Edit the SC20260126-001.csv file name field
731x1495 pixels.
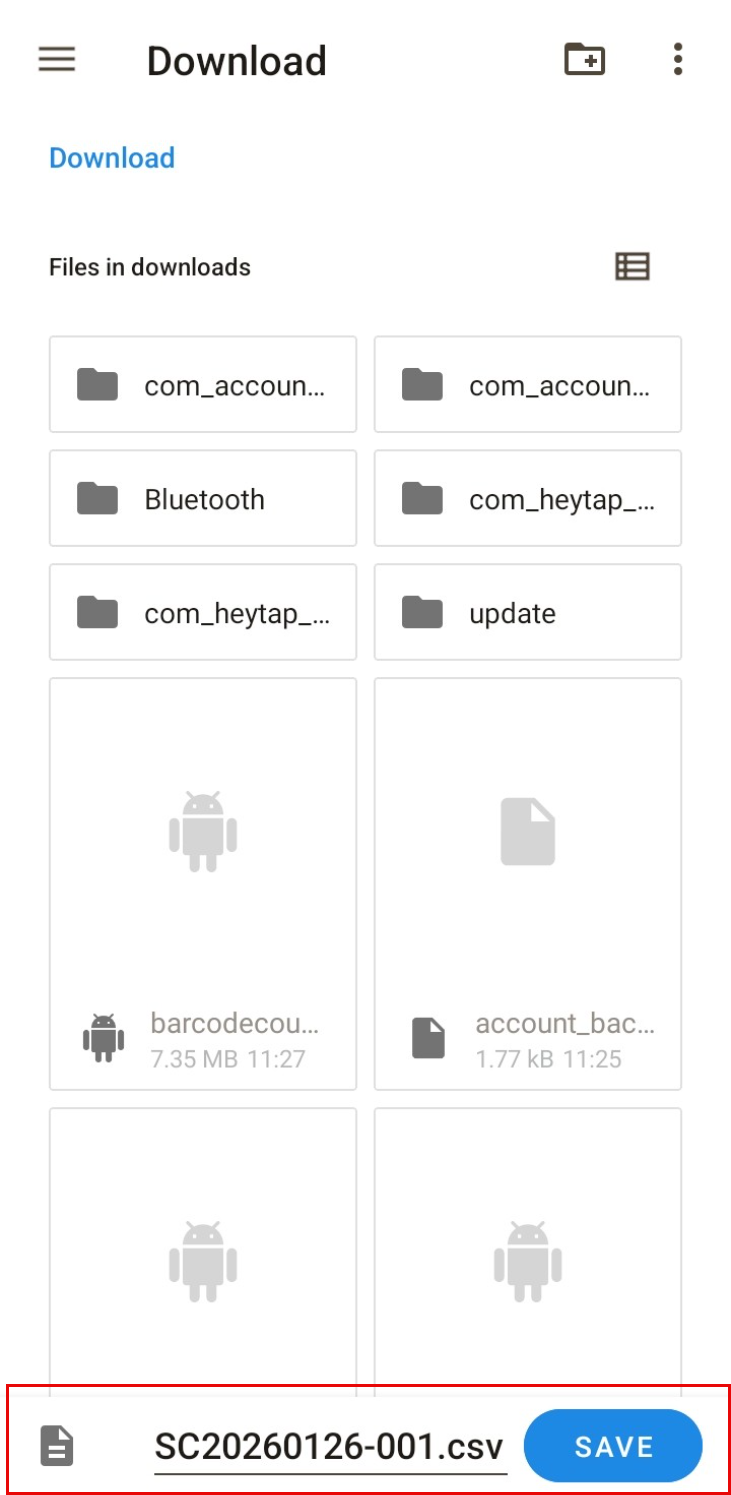[330, 1447]
